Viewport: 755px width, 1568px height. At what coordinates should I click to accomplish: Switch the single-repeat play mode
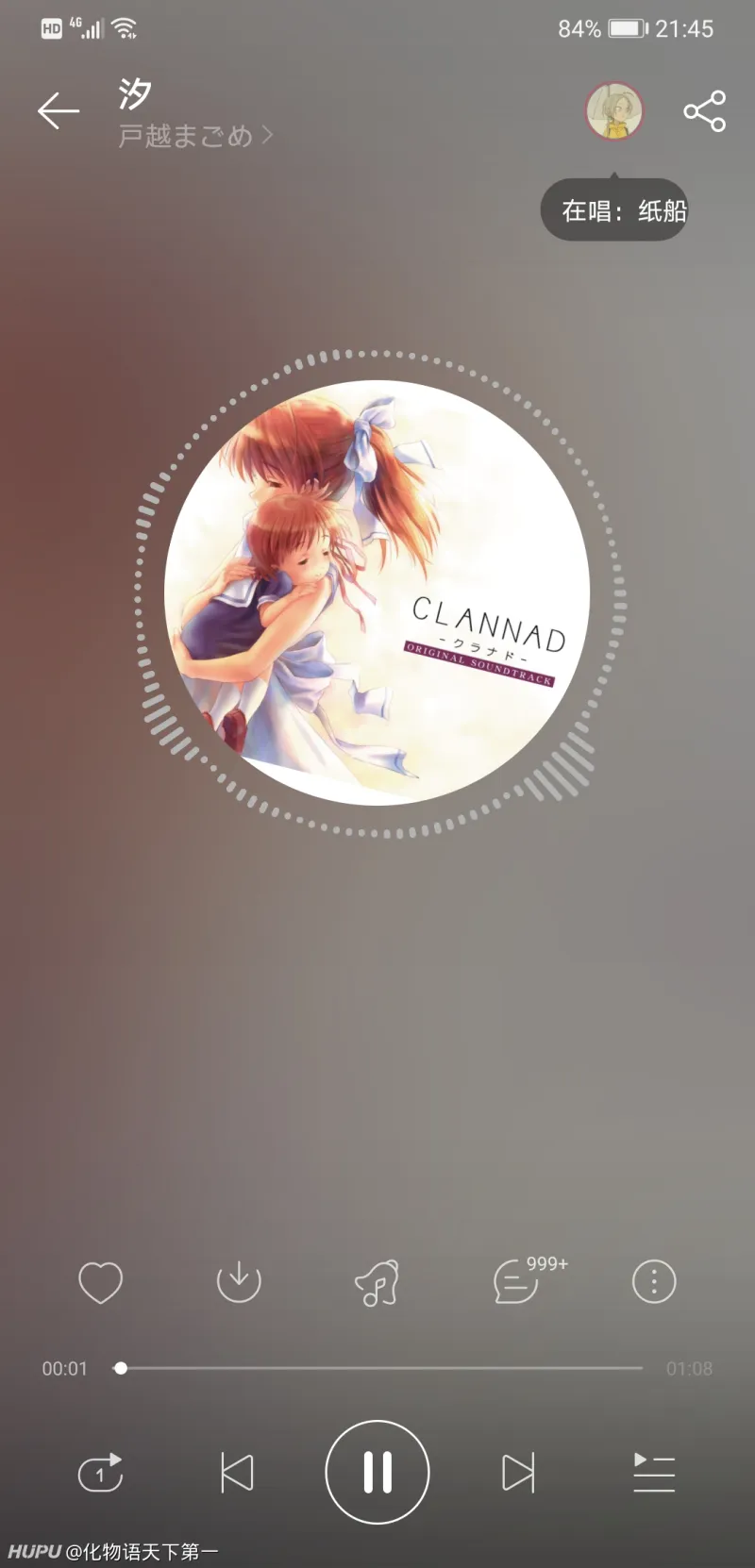coord(100,1472)
